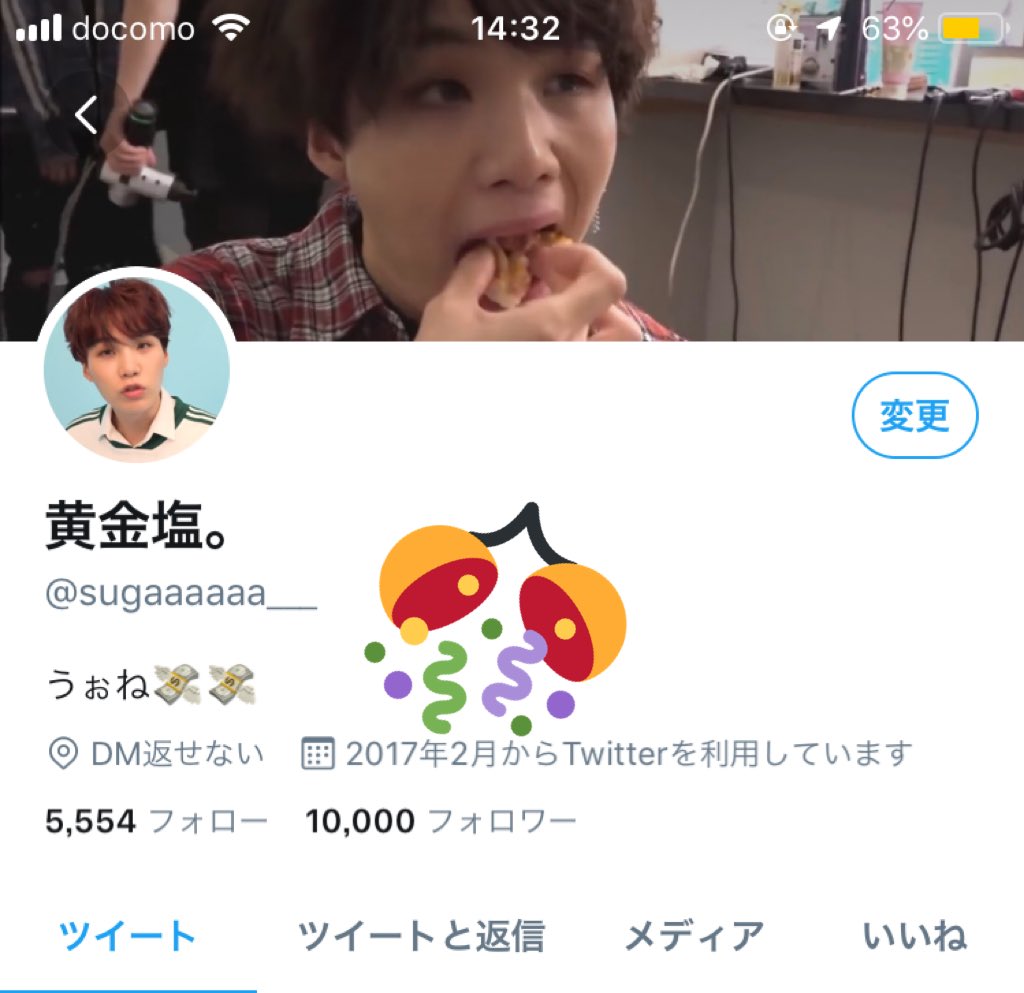This screenshot has height=993, width=1024.
Task: View the profile header banner image
Action: point(512,170)
